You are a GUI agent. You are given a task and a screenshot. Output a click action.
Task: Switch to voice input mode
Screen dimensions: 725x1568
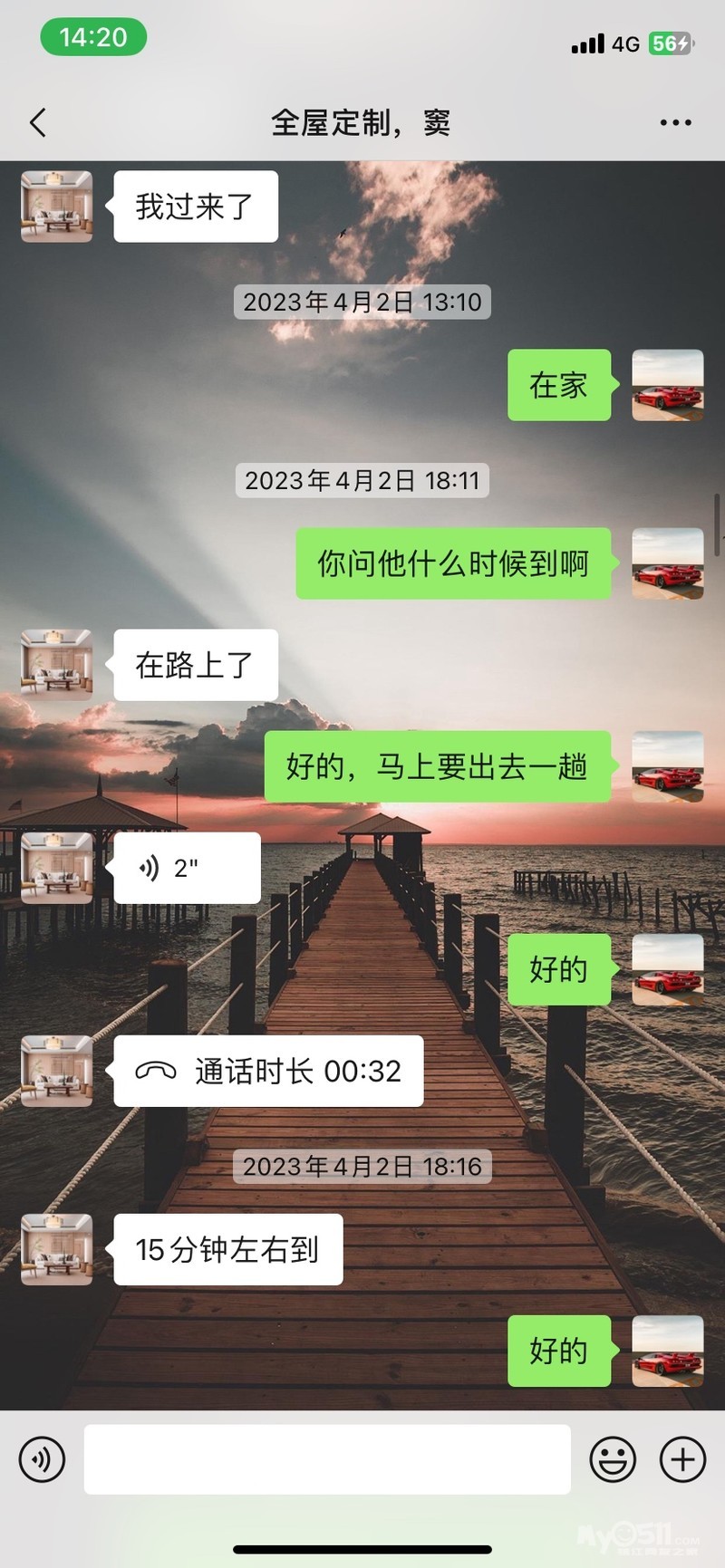[x=42, y=1459]
